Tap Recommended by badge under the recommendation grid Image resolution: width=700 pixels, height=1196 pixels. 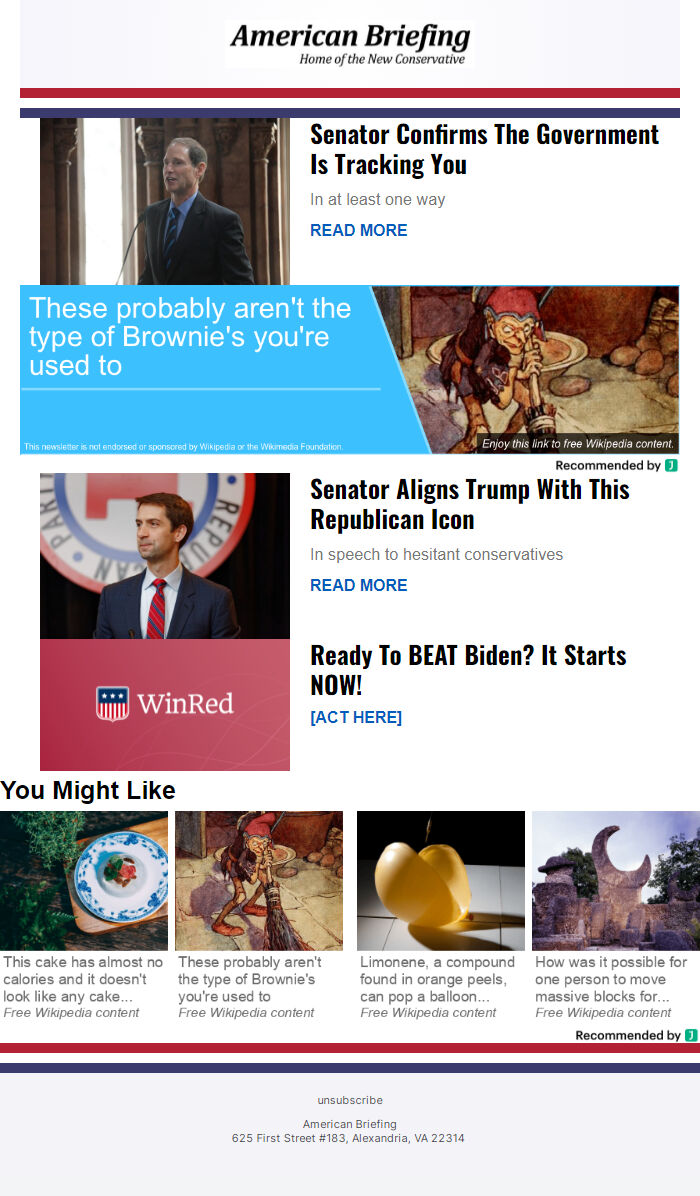point(636,1035)
